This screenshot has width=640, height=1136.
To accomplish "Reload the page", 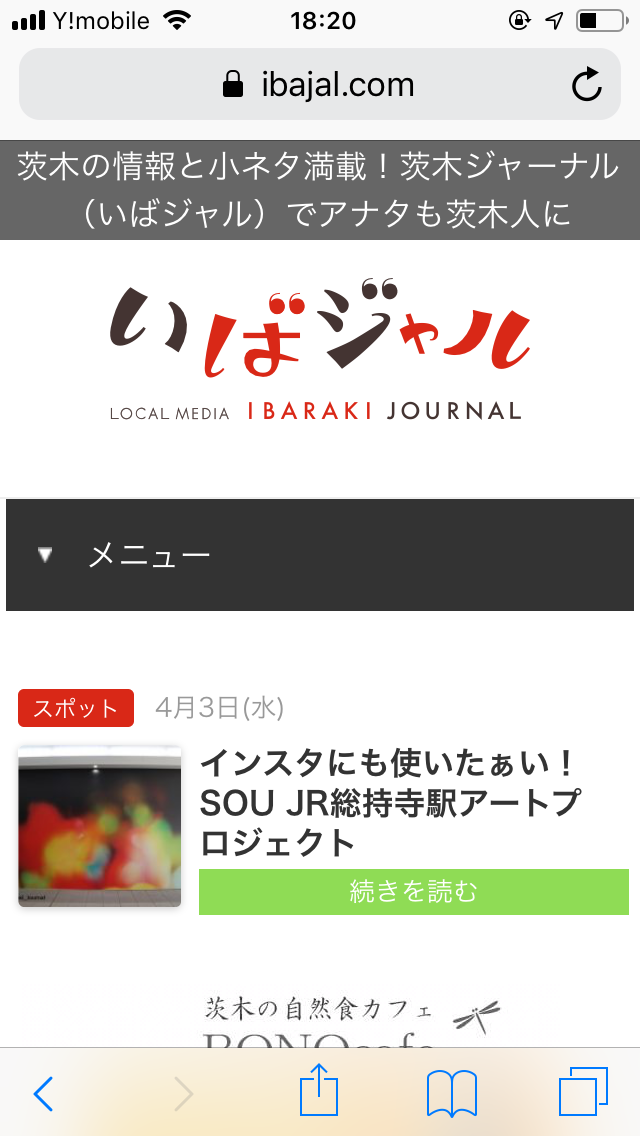I will [x=587, y=85].
